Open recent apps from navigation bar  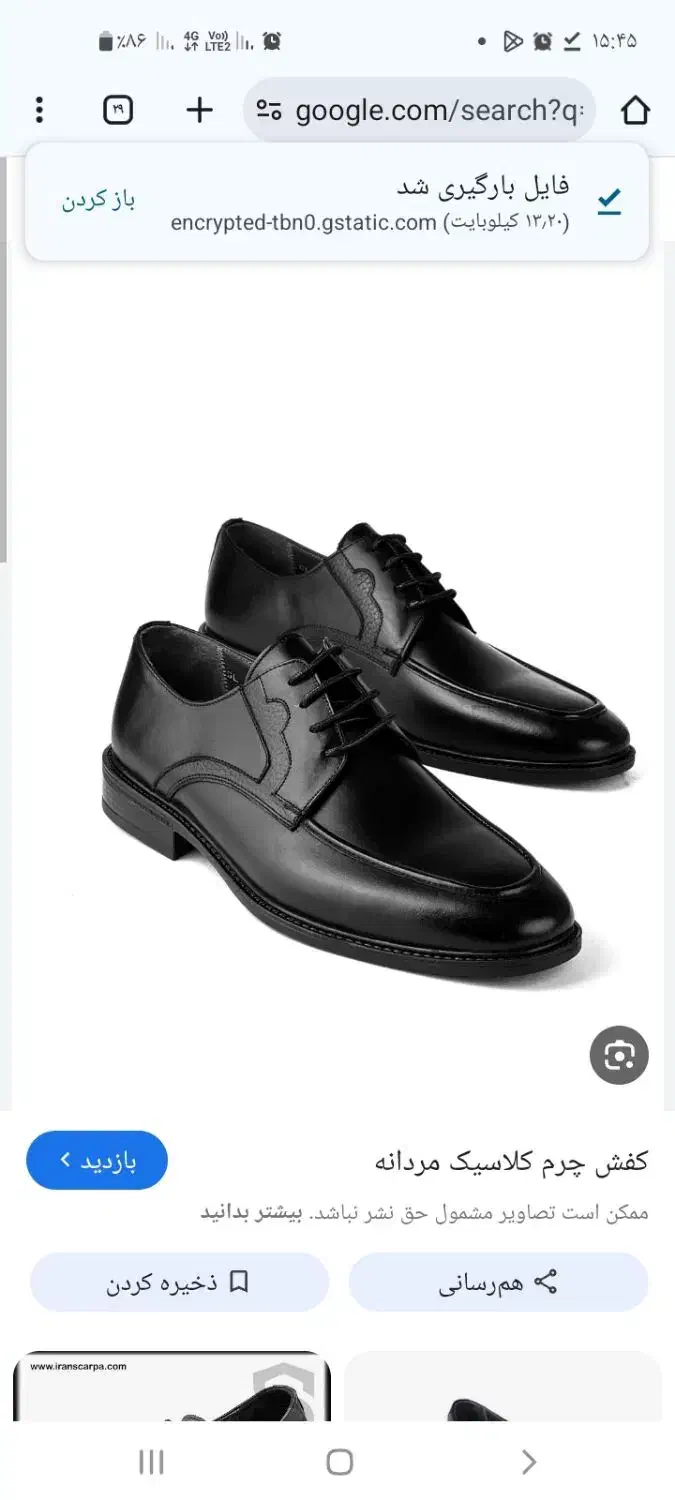pyautogui.click(x=151, y=1463)
